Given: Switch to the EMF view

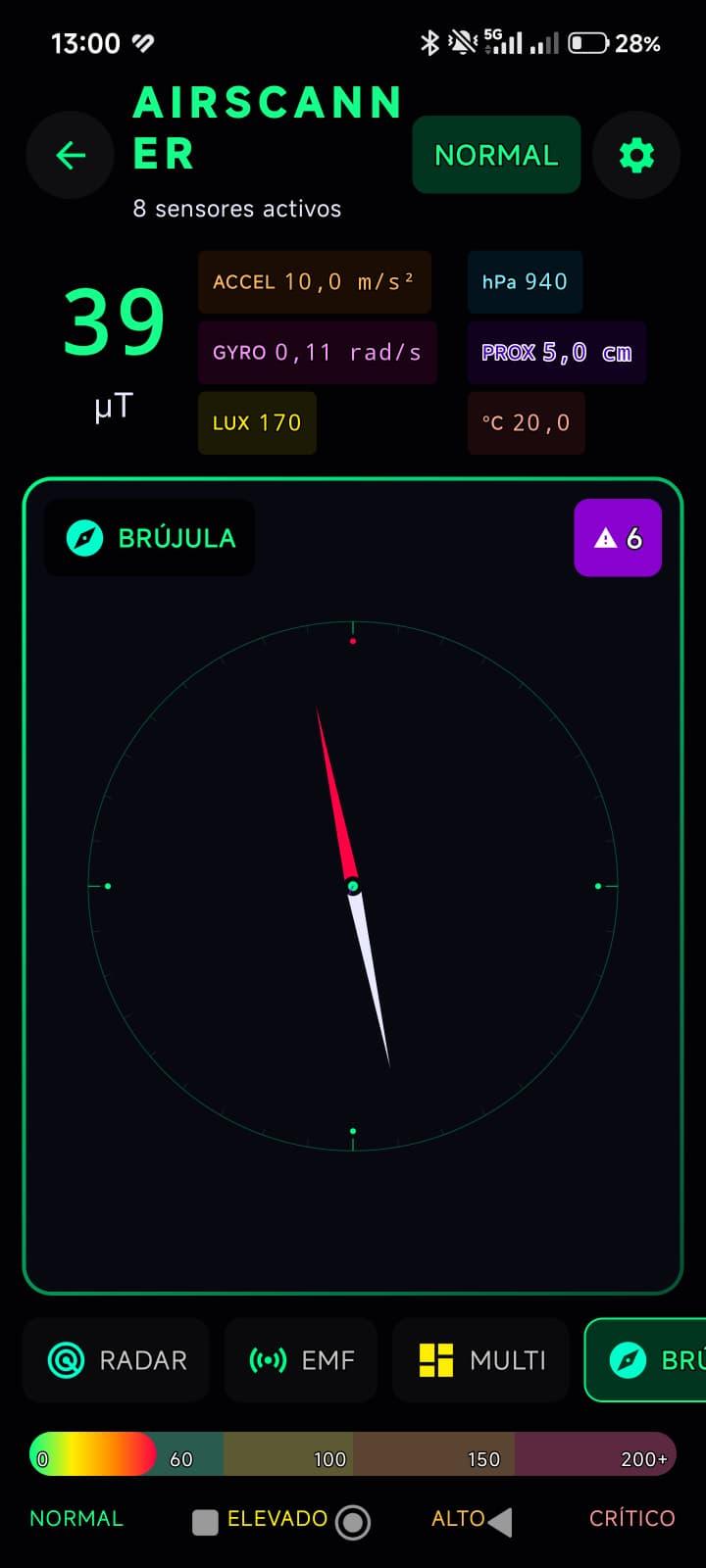Looking at the screenshot, I should coord(301,1359).
